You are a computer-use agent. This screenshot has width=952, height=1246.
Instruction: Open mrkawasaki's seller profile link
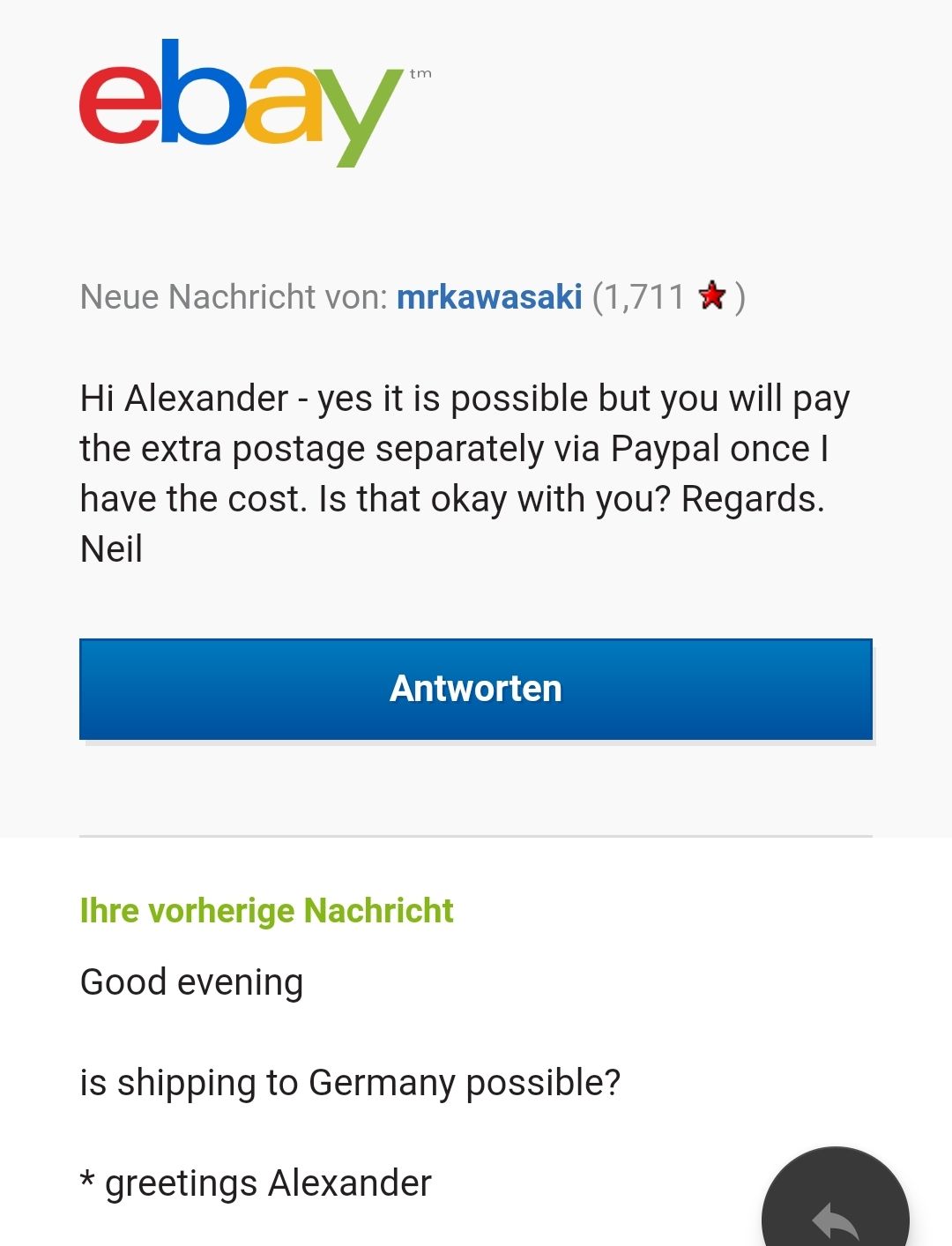(489, 297)
